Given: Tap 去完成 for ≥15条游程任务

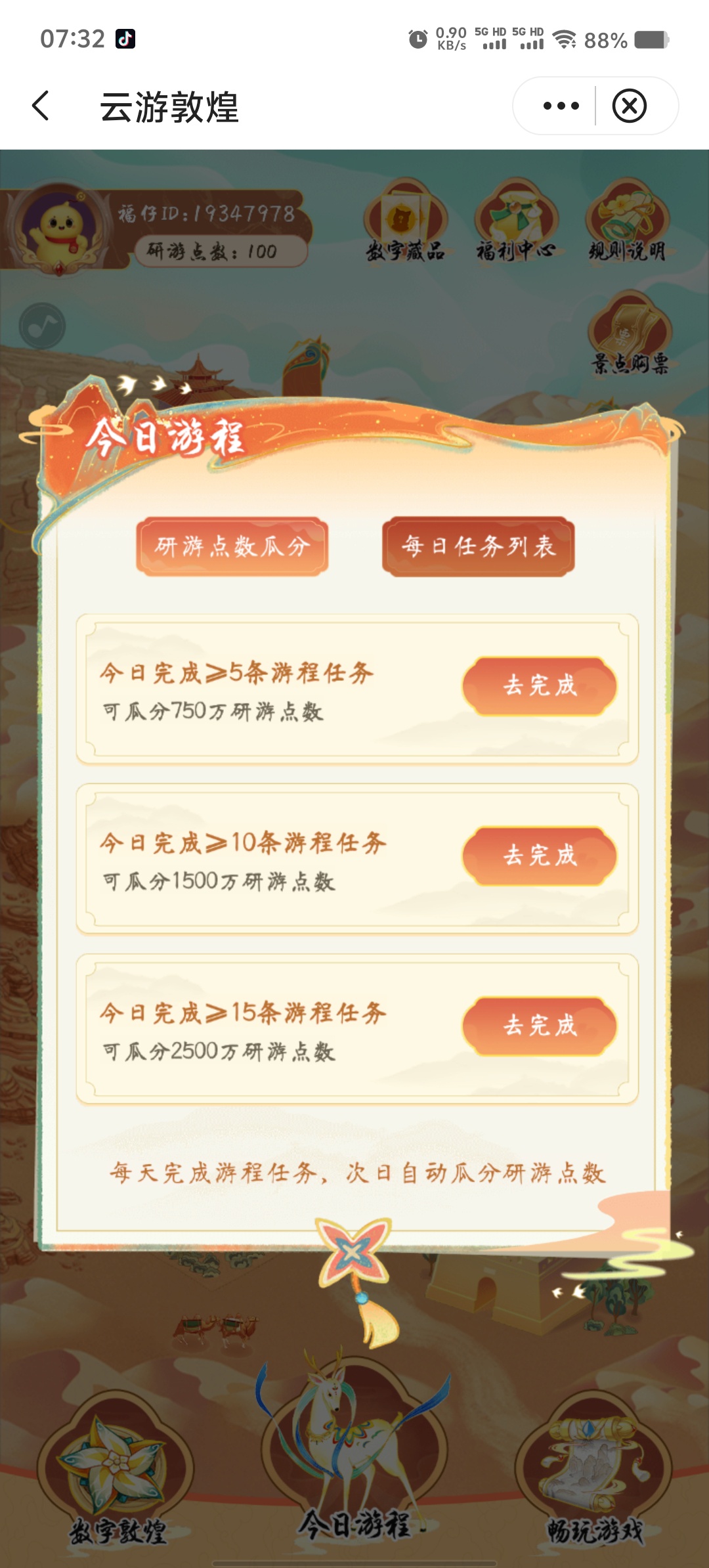Looking at the screenshot, I should 540,1026.
